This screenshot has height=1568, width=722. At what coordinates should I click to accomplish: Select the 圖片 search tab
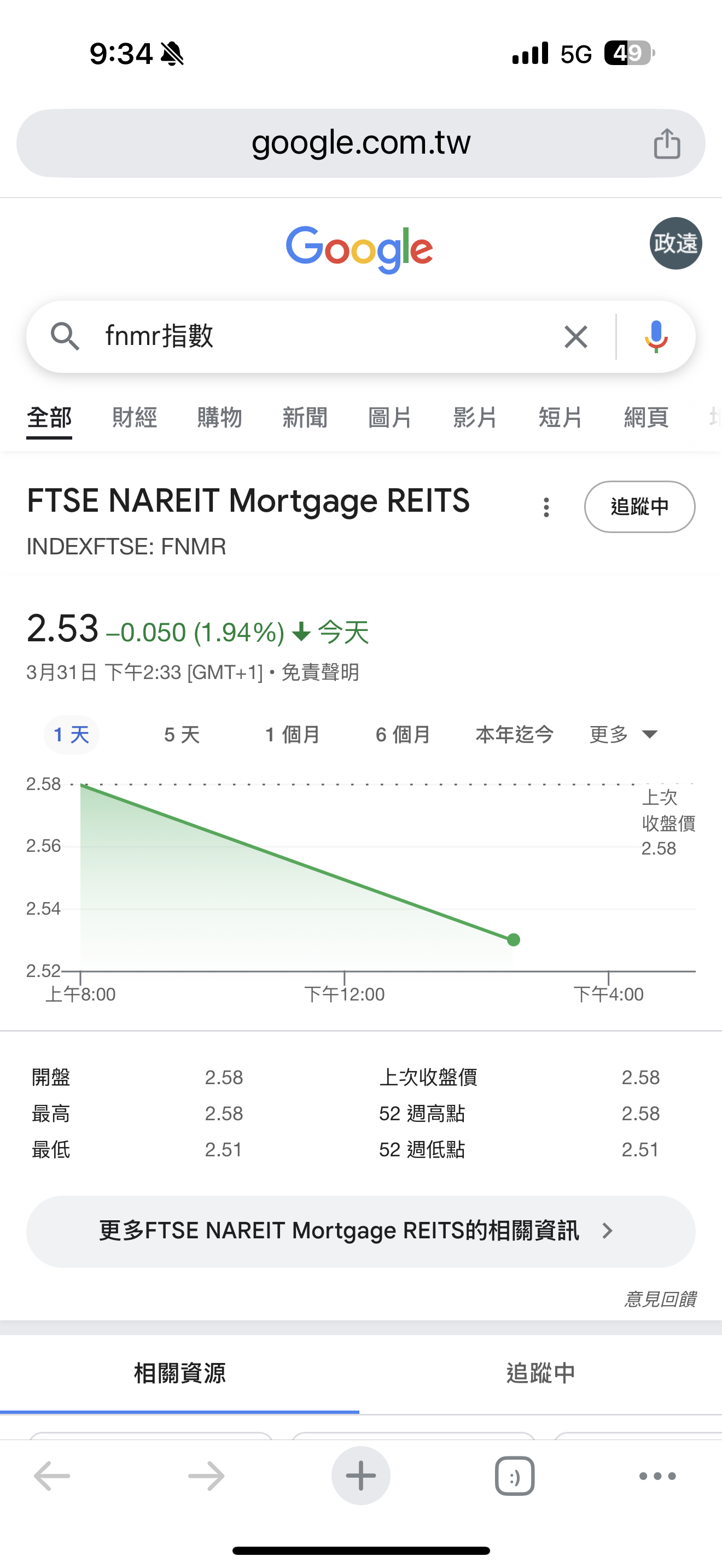click(x=390, y=418)
